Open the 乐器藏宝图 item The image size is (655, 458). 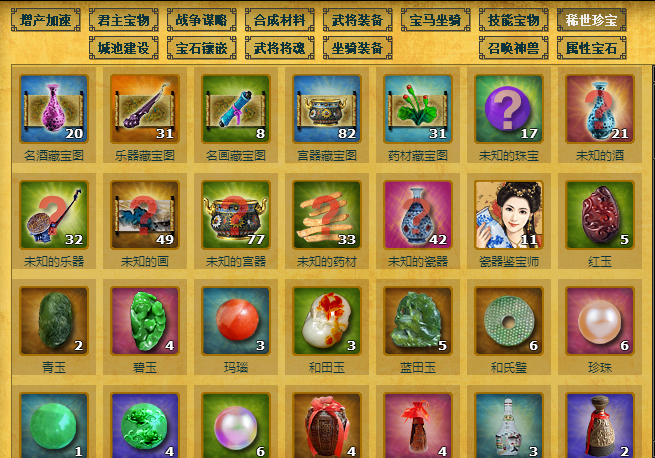pyautogui.click(x=144, y=110)
